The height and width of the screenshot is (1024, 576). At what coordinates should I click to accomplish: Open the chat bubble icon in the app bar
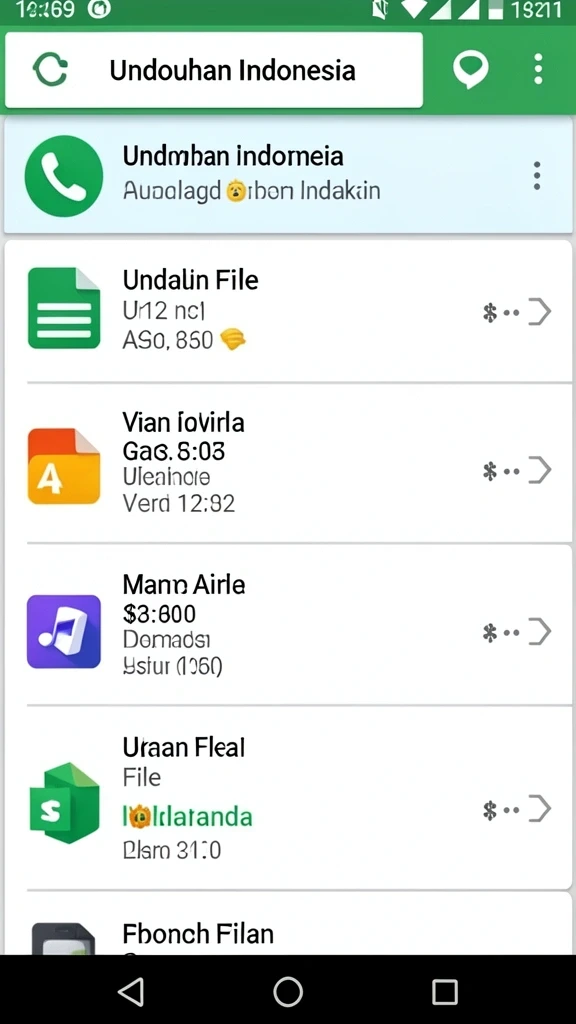470,69
